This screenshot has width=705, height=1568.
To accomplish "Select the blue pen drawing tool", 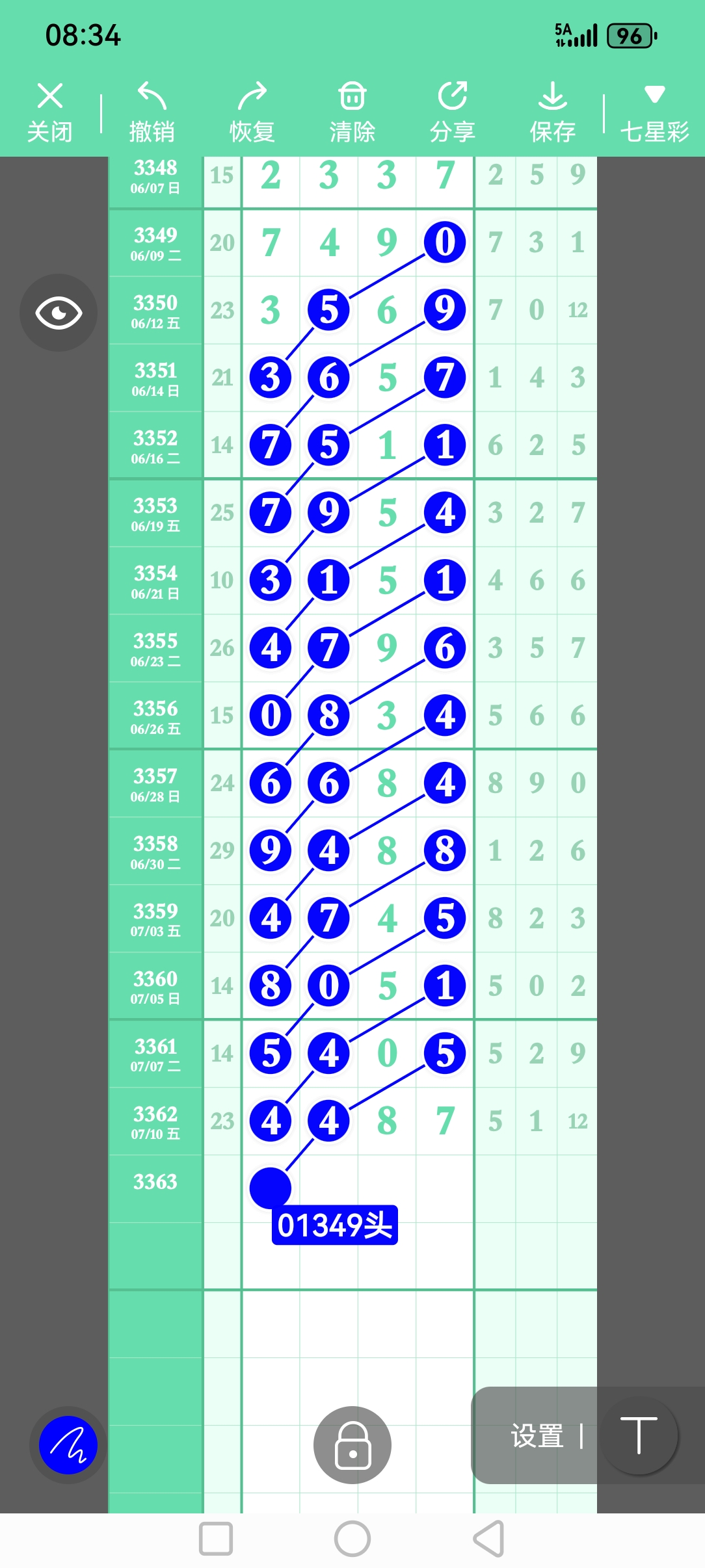I will 68,1444.
